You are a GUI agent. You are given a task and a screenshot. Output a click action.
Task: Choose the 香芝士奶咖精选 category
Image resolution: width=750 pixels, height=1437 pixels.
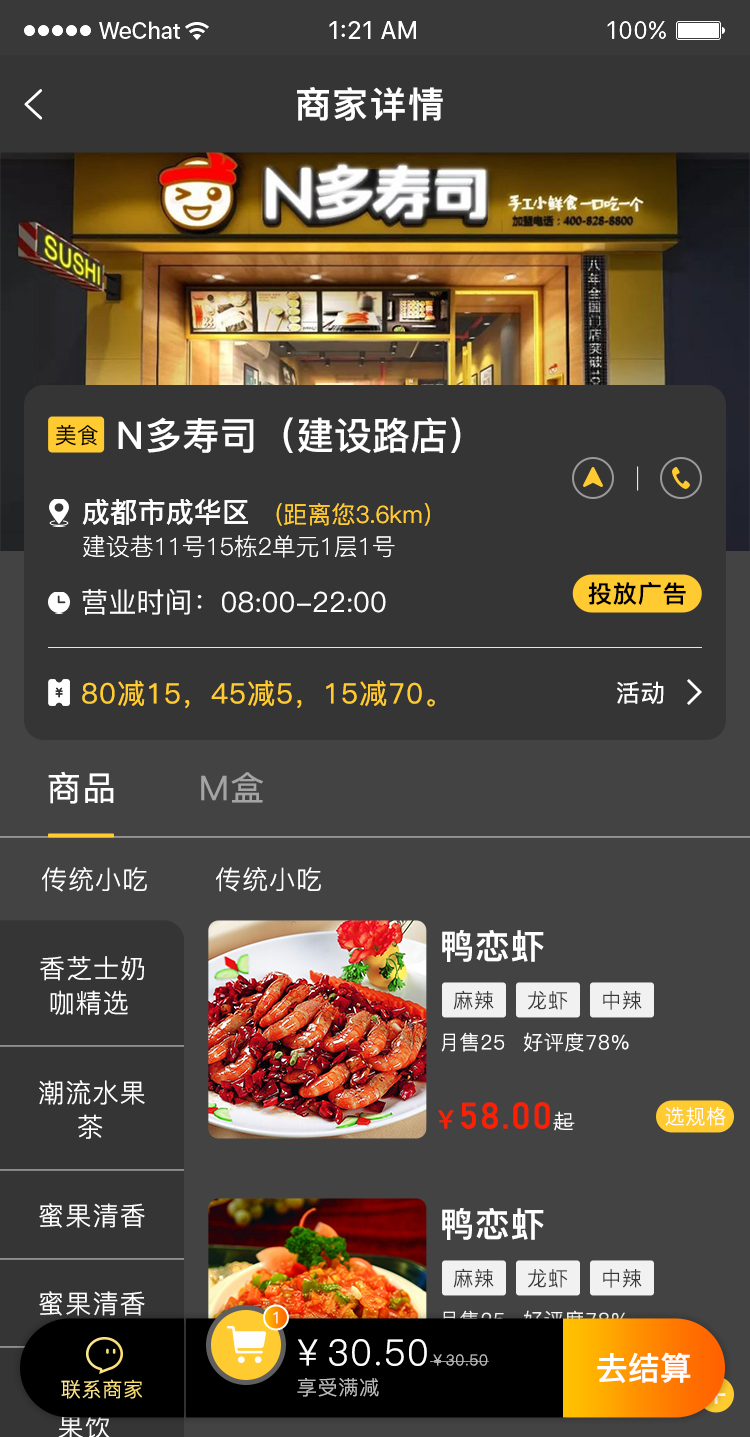click(x=91, y=986)
